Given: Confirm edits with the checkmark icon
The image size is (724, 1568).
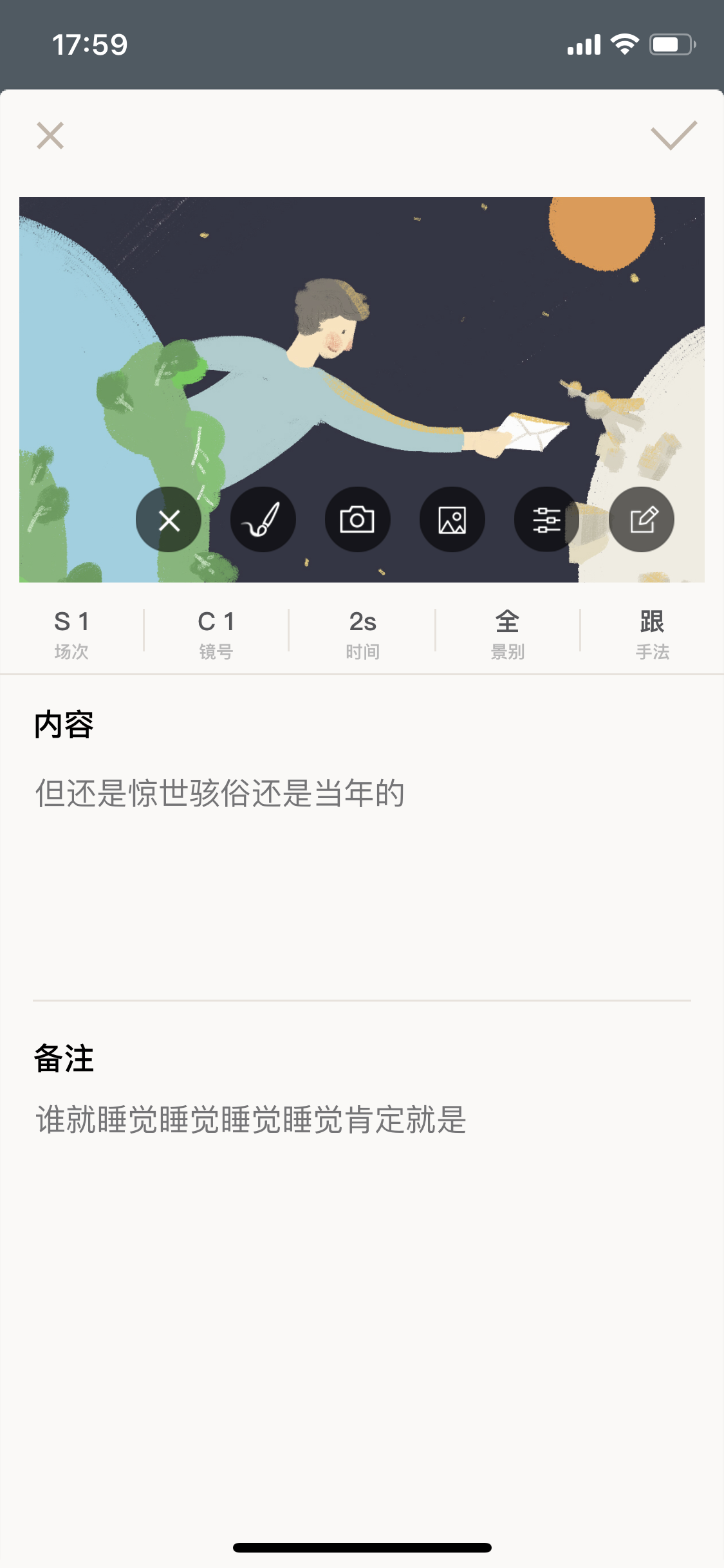Looking at the screenshot, I should 674,135.
